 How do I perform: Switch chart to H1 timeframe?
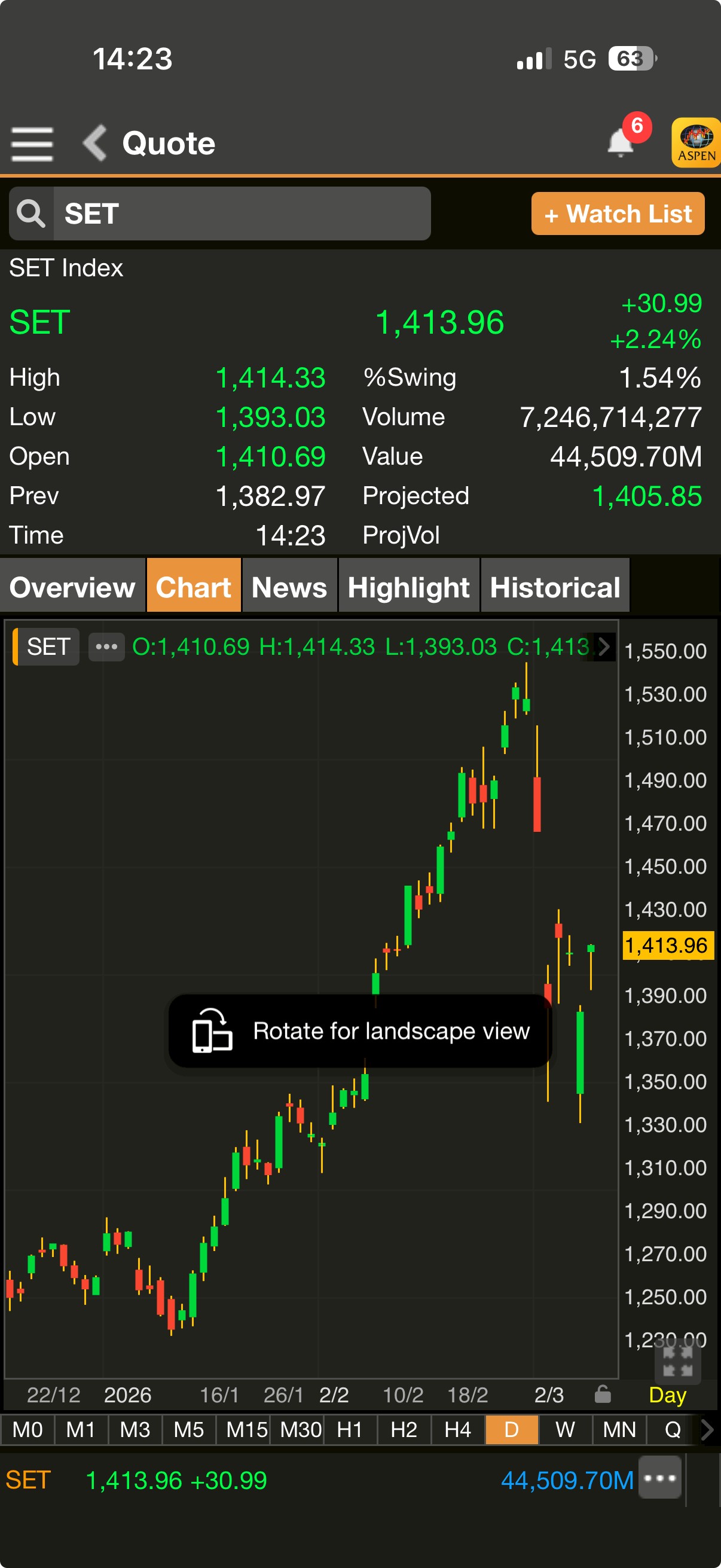[350, 1429]
